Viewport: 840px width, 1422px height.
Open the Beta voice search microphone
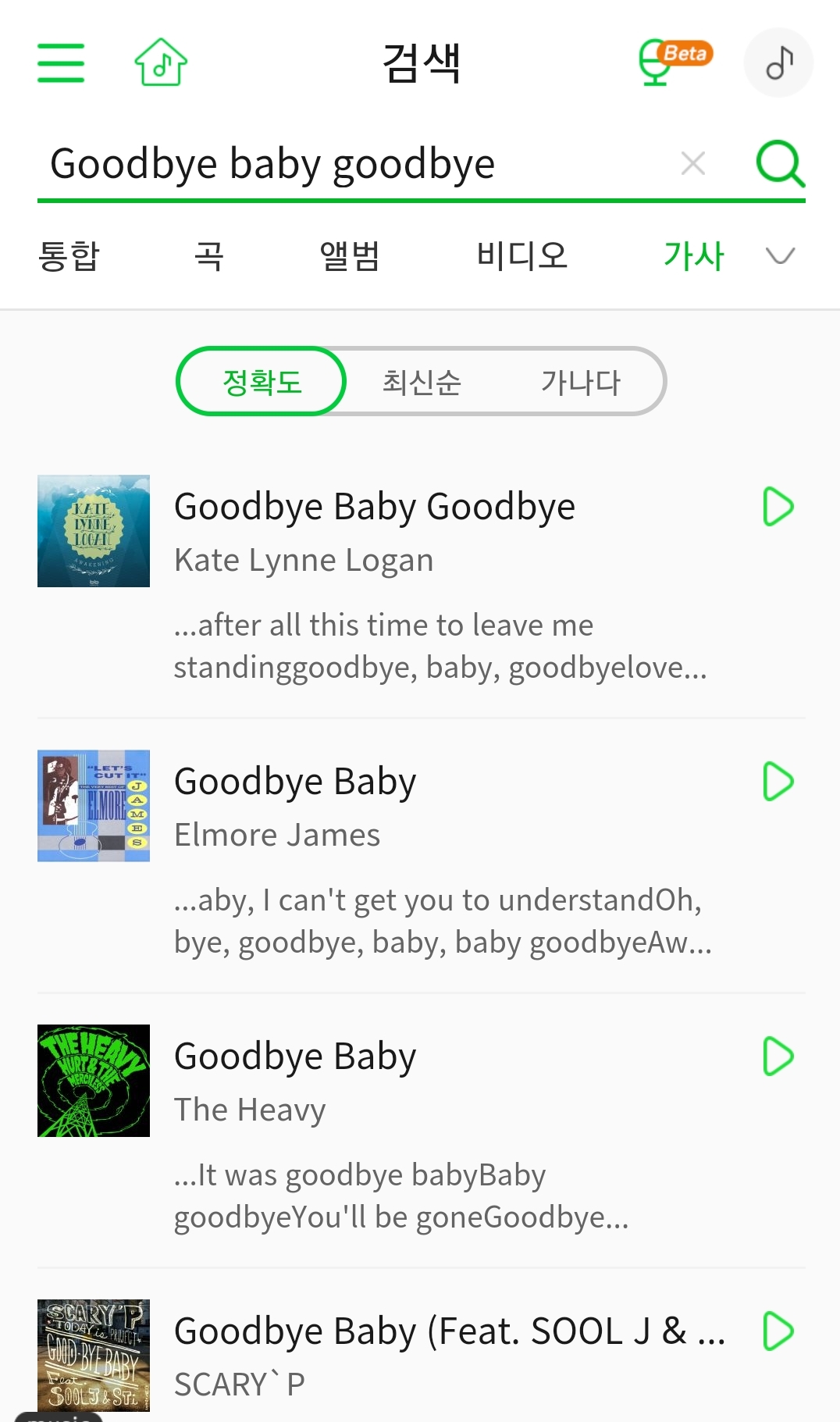tap(658, 62)
